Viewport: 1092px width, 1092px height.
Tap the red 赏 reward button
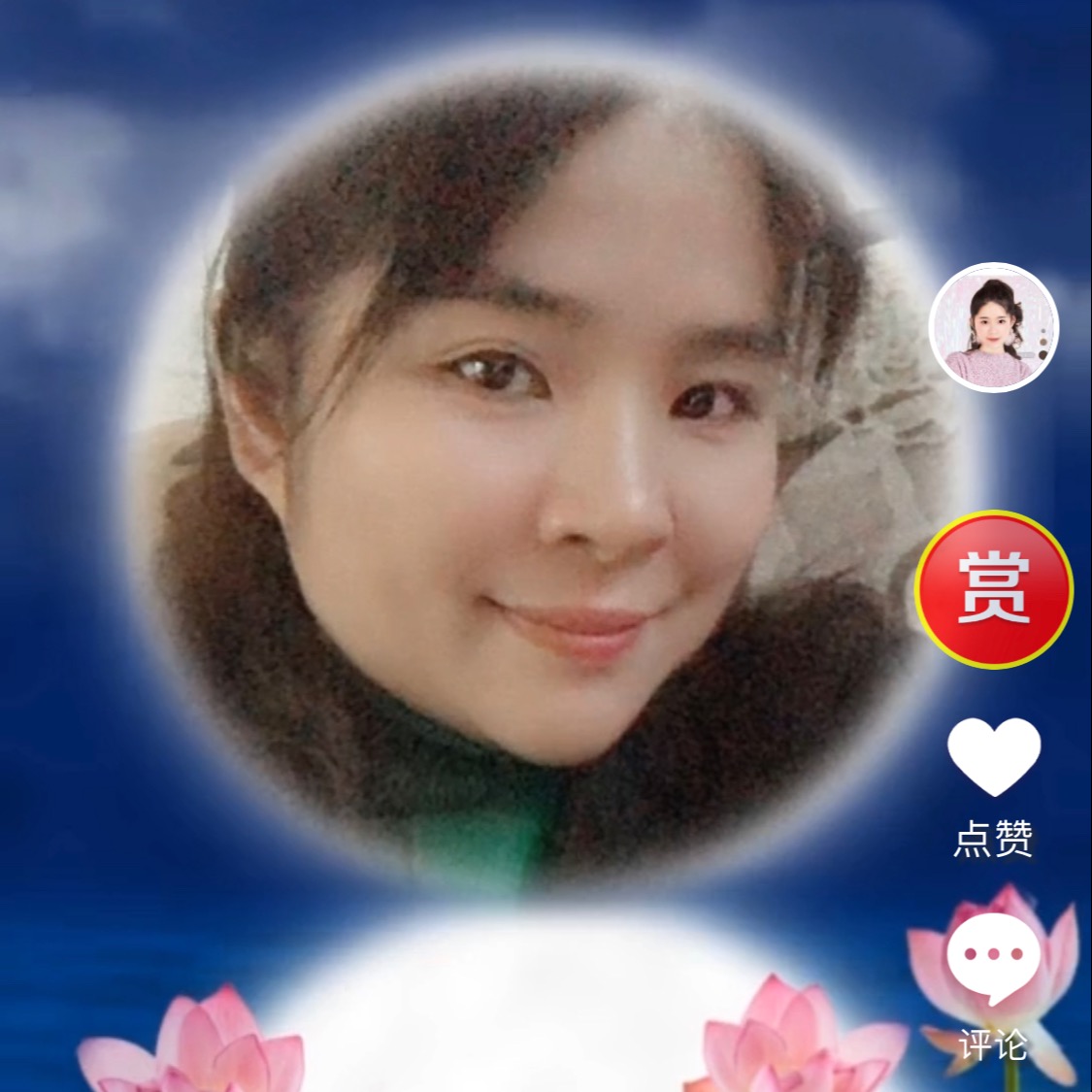[994, 589]
